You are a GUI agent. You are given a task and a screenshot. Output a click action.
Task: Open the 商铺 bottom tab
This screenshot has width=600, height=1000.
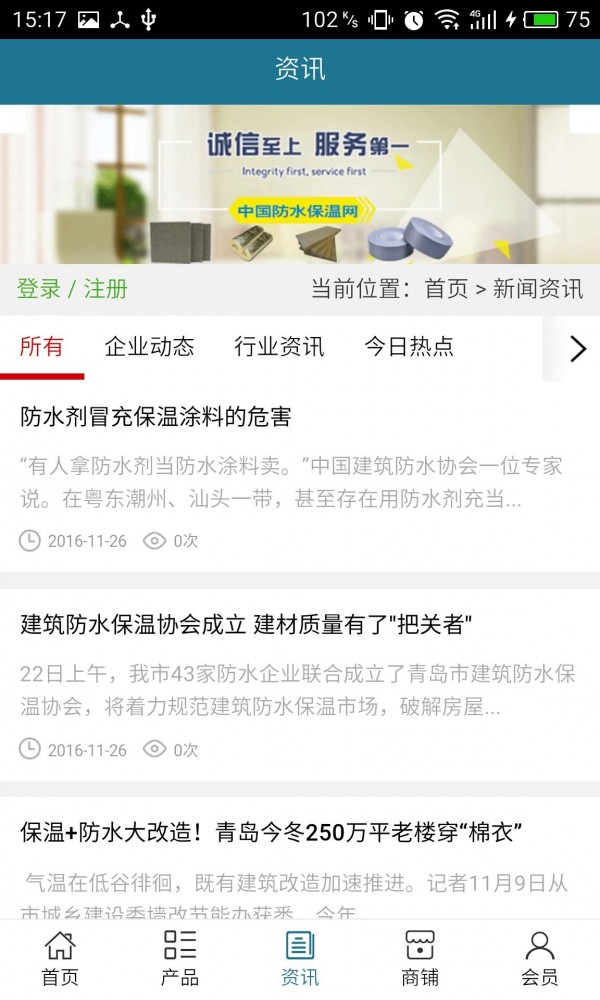[420, 958]
